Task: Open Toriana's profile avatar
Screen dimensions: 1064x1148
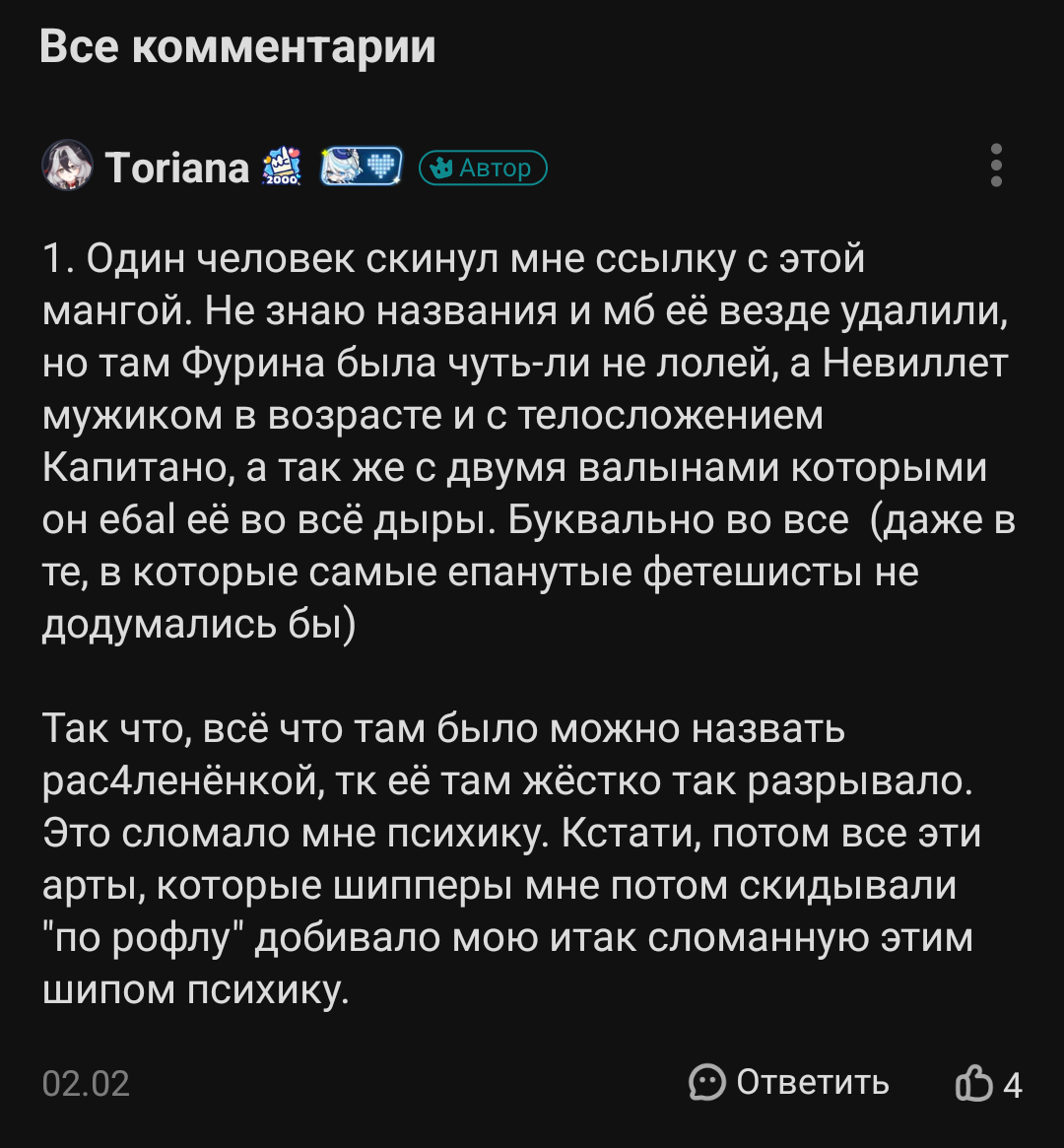Action: tap(67, 166)
